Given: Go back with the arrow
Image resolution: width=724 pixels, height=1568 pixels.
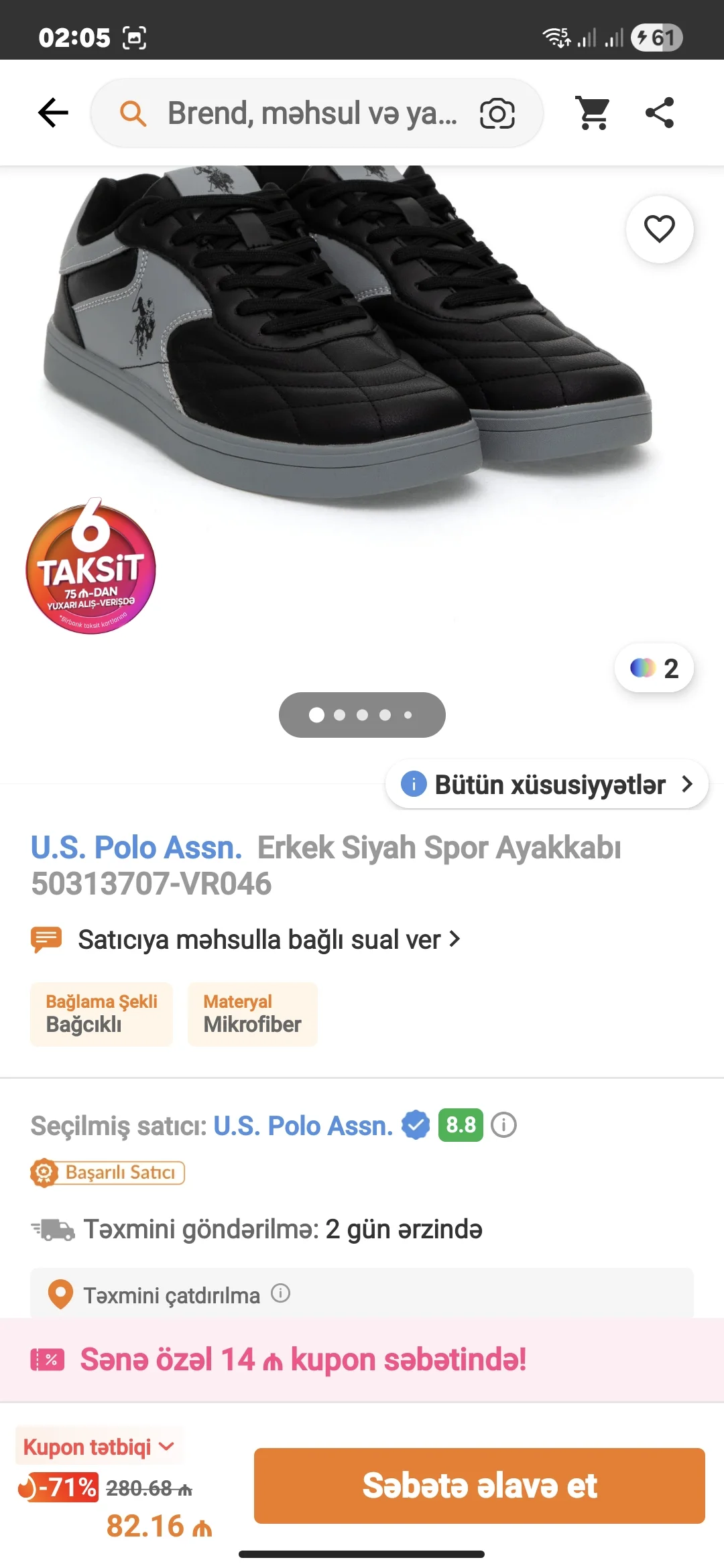Looking at the screenshot, I should [x=52, y=113].
